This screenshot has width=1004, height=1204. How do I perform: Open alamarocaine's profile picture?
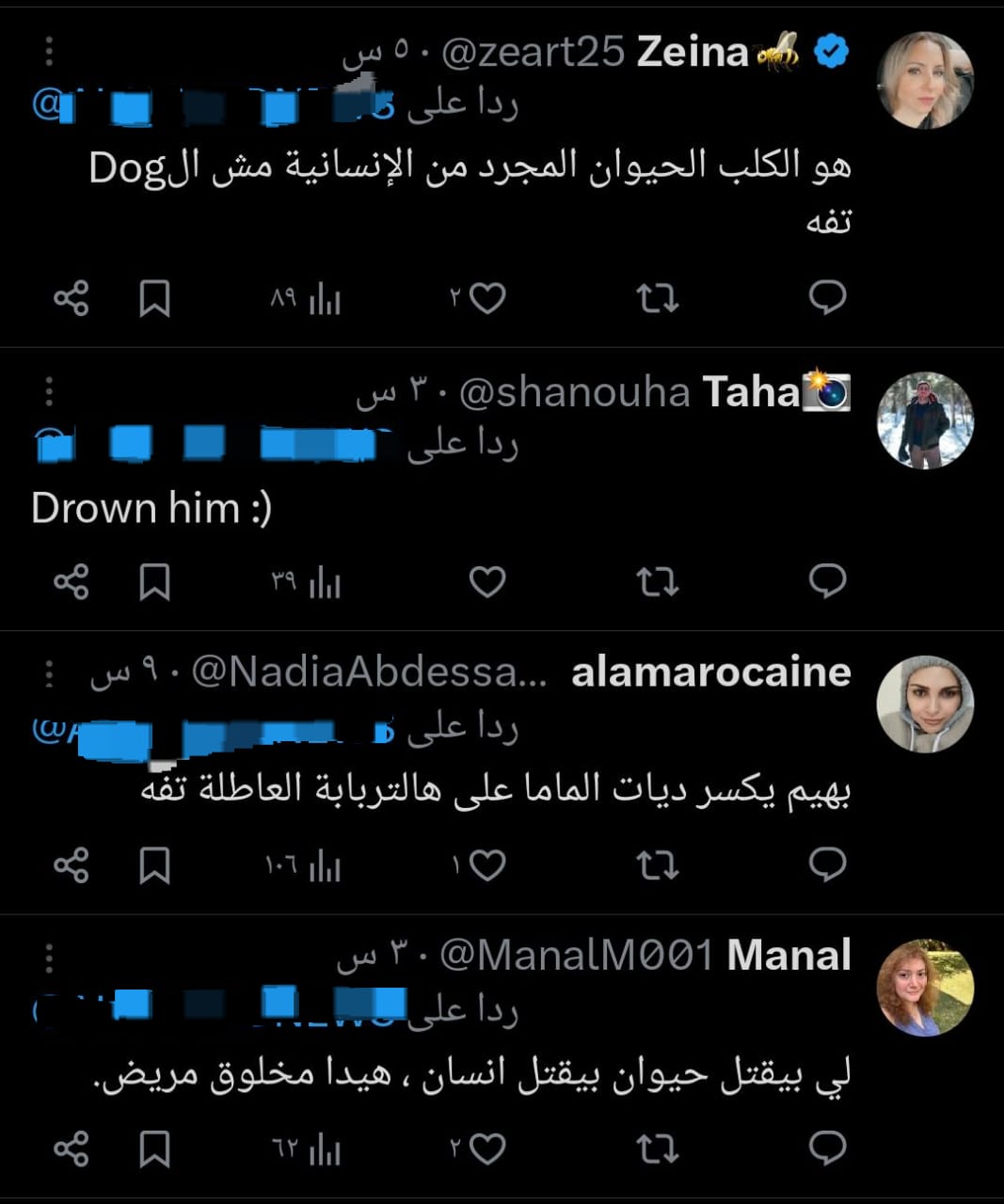tap(925, 704)
